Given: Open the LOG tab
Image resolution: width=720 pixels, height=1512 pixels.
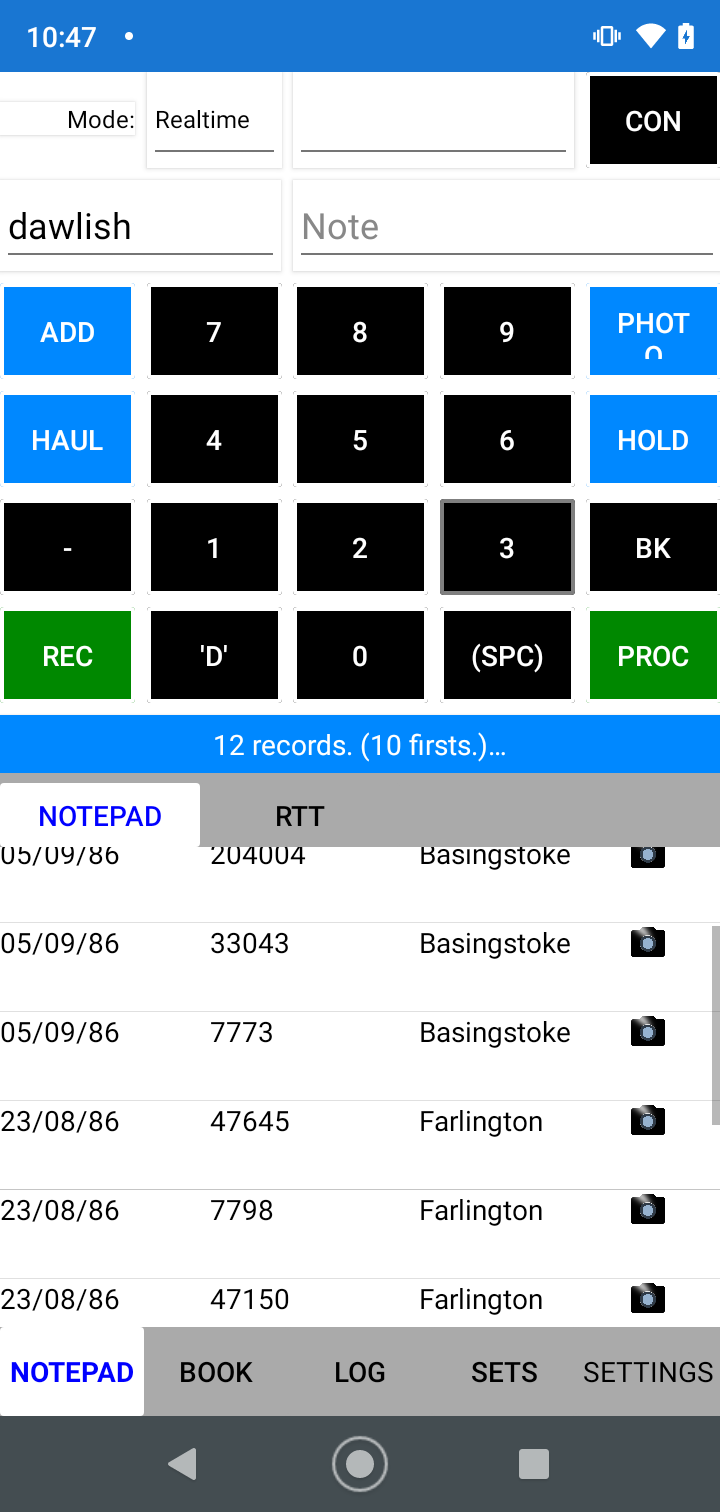Looking at the screenshot, I should (359, 1371).
